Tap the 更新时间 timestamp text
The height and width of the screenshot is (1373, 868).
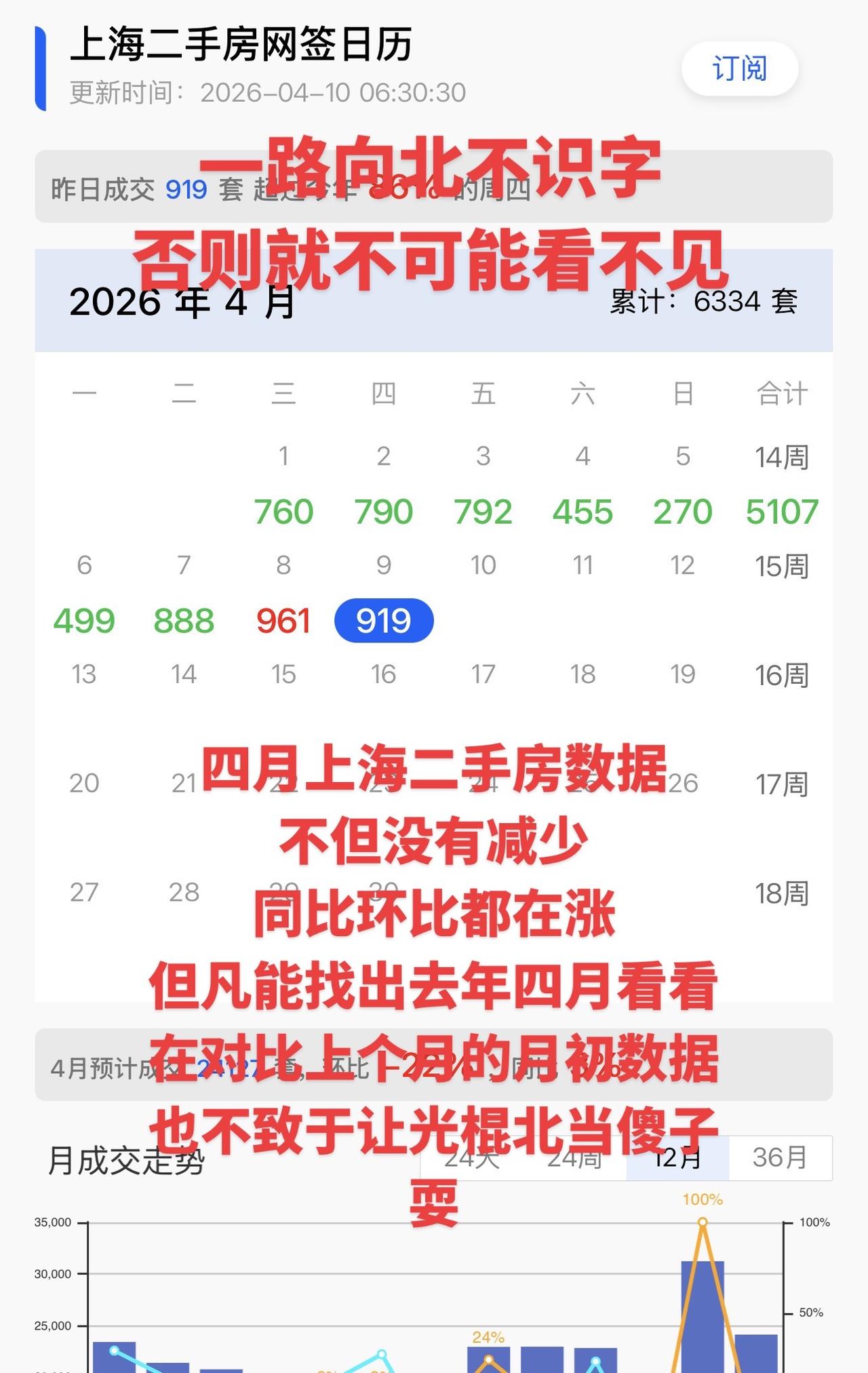[x=264, y=93]
